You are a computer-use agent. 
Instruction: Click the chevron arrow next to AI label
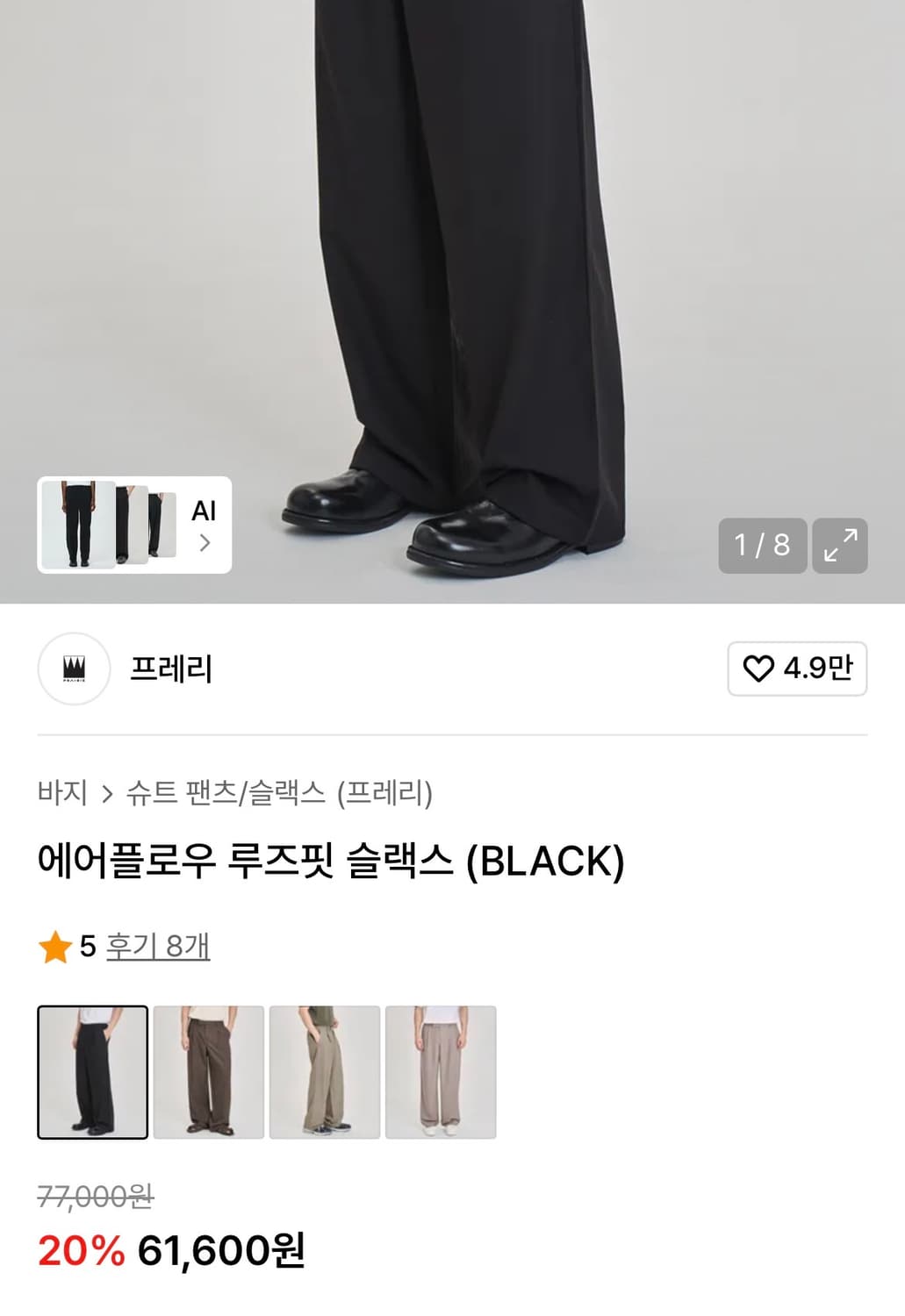tap(207, 542)
